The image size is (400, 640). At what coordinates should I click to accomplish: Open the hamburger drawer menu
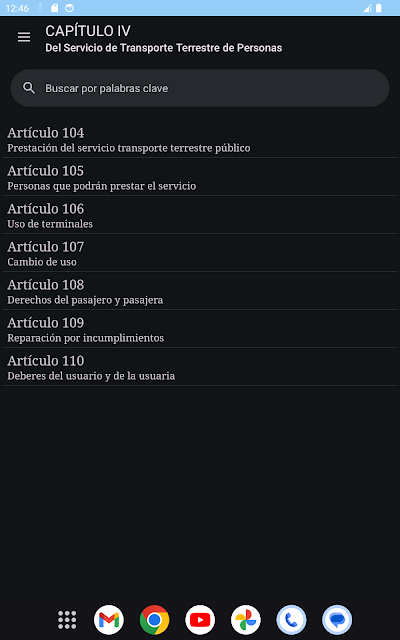[24, 38]
